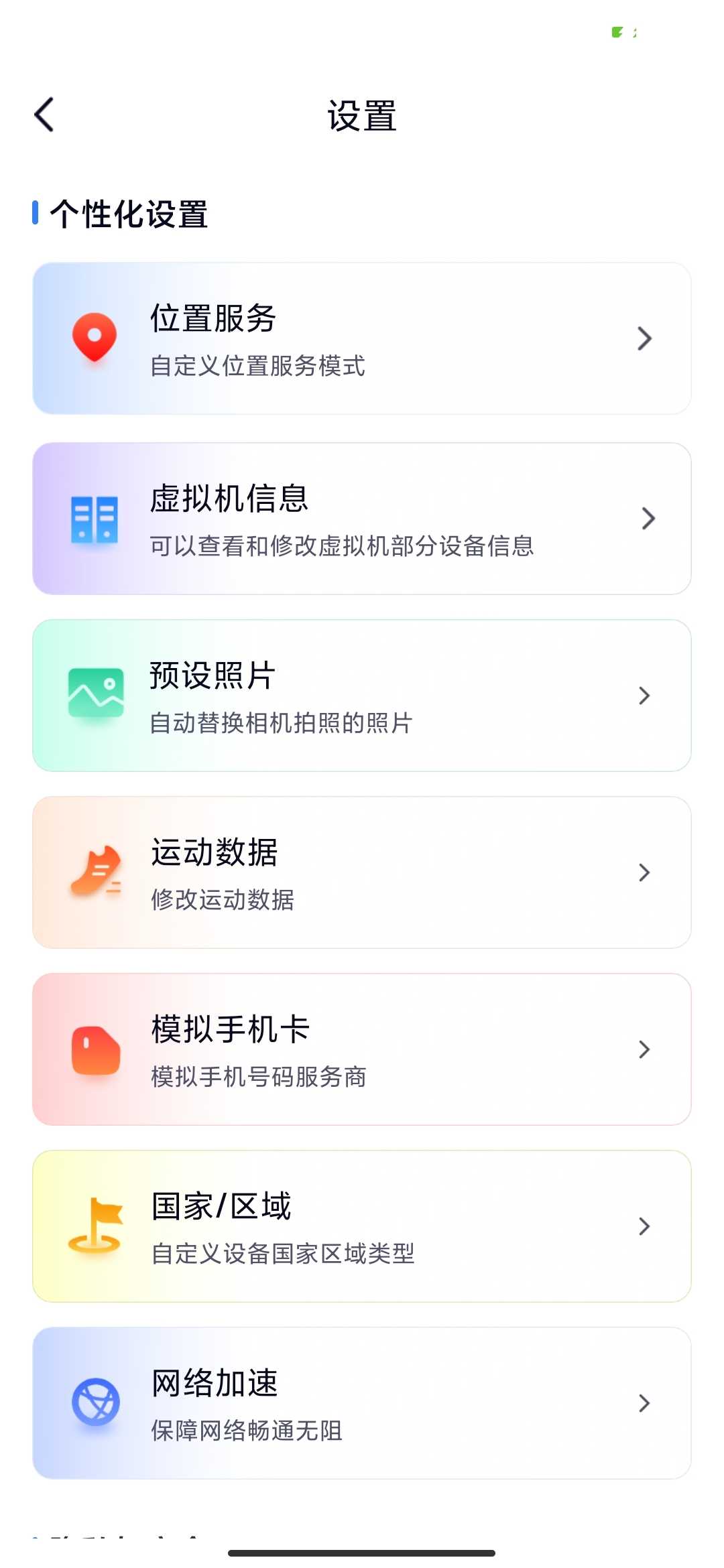Viewport: 724px width, 1568px height.
Task: Open 运动数据 to modify step data
Action: click(362, 872)
